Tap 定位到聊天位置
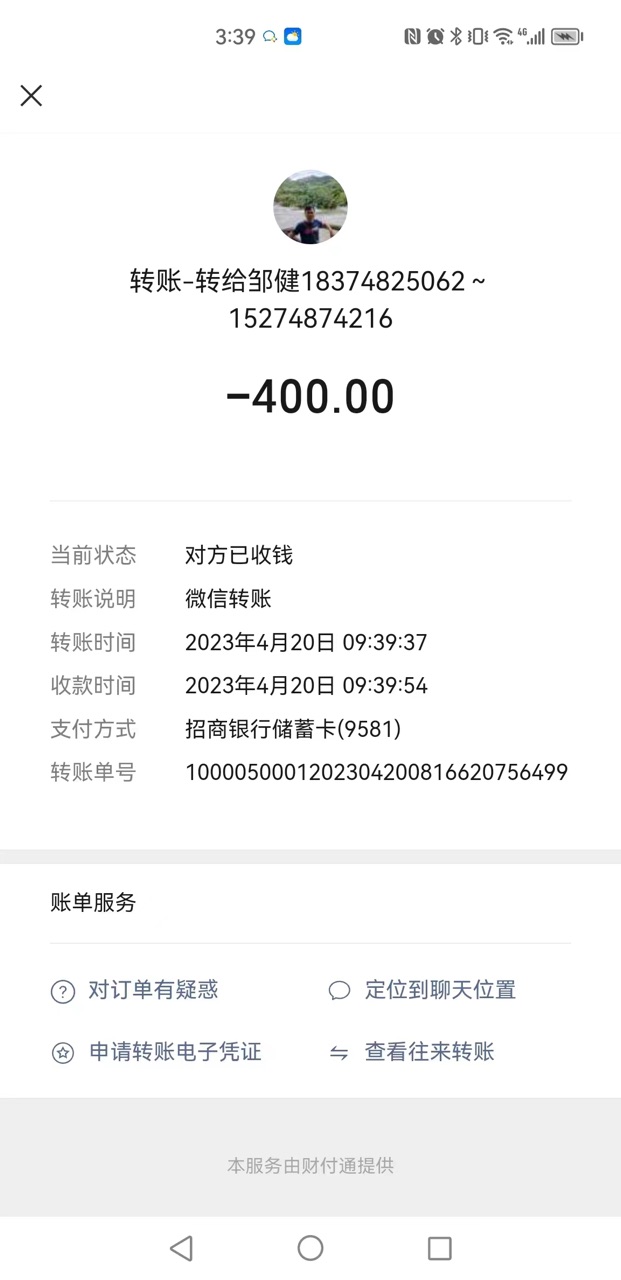Screen dimensions: 621x1280 point(439,990)
